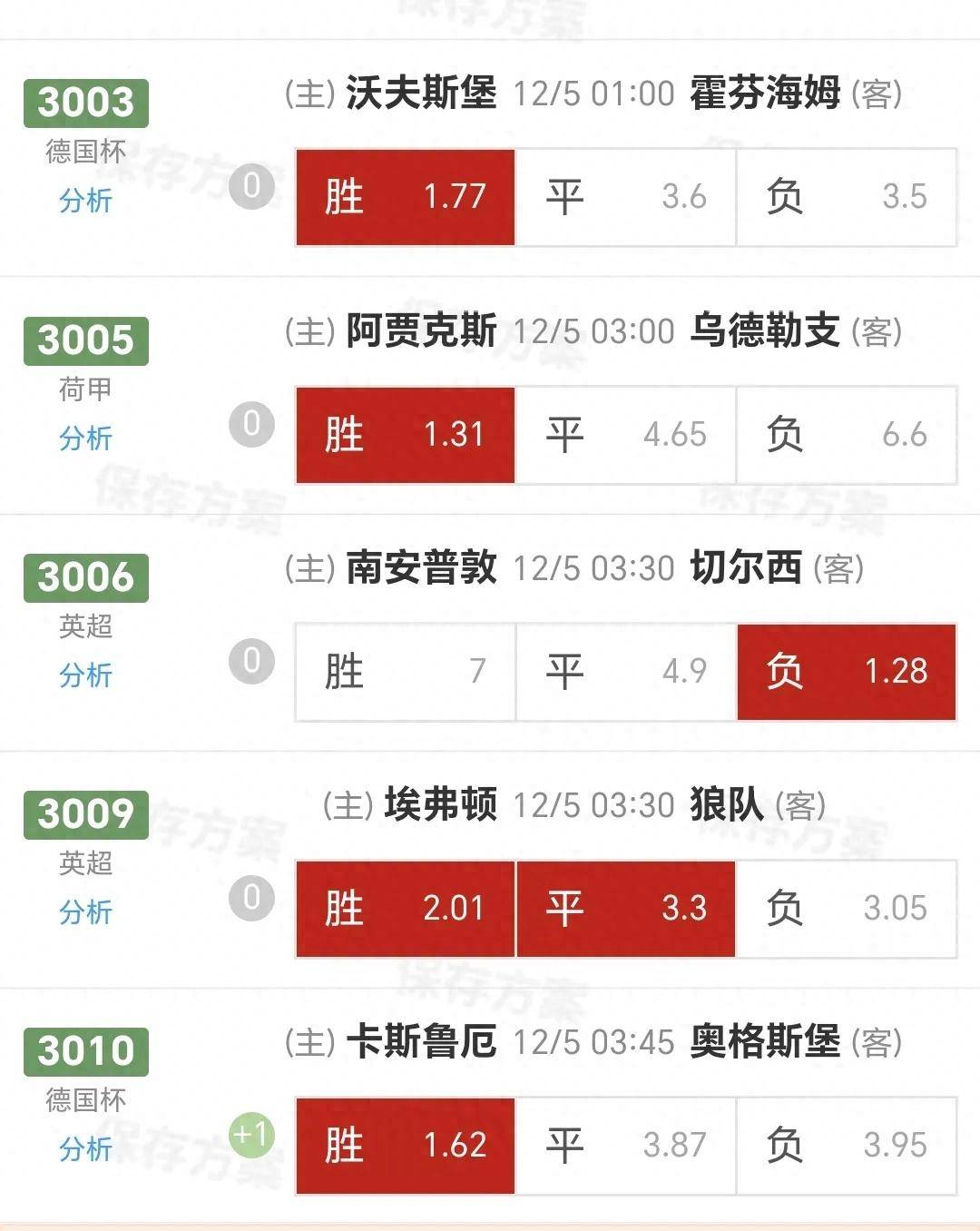Open 分析 under match 3006
Viewport: 980px width, 1231px height.
click(86, 677)
